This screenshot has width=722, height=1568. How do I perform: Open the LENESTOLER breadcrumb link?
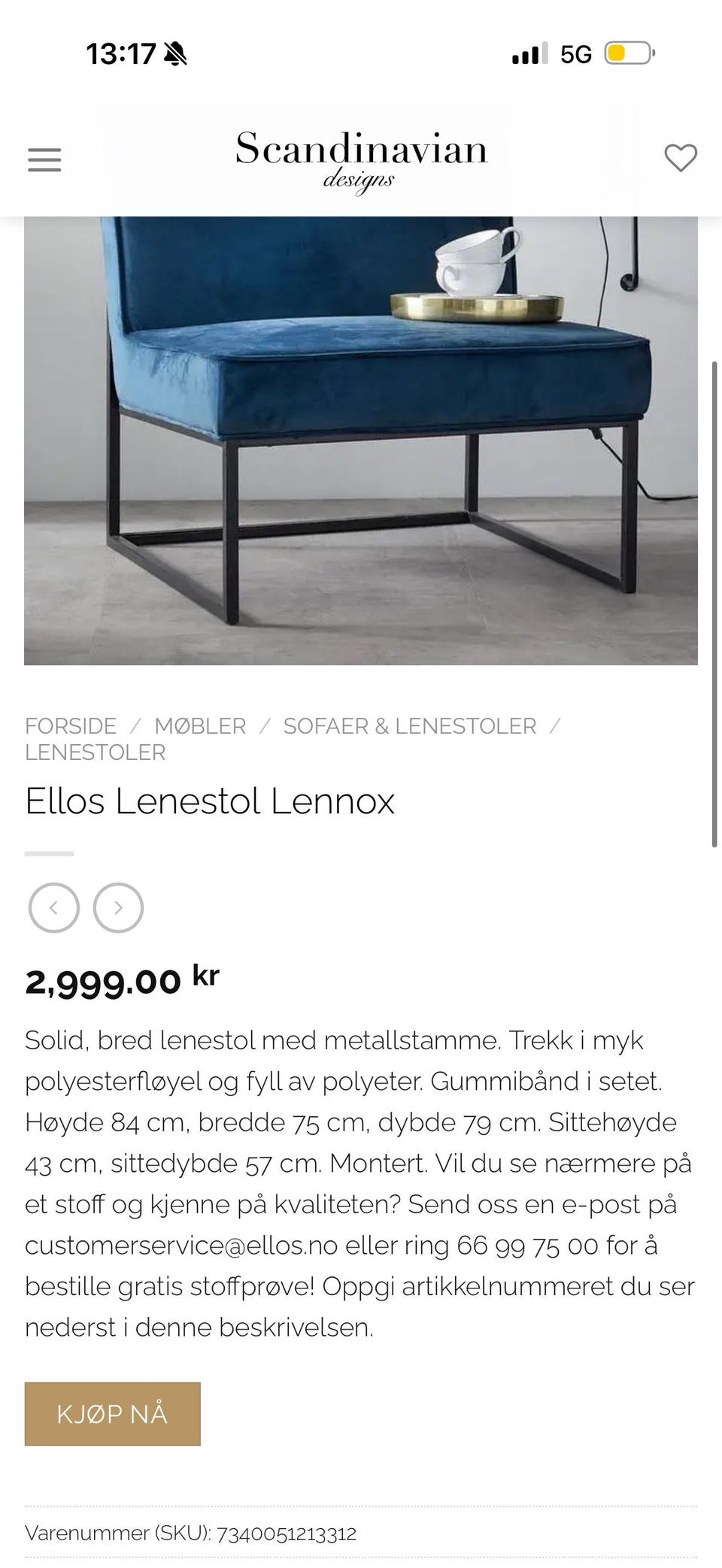(x=96, y=752)
